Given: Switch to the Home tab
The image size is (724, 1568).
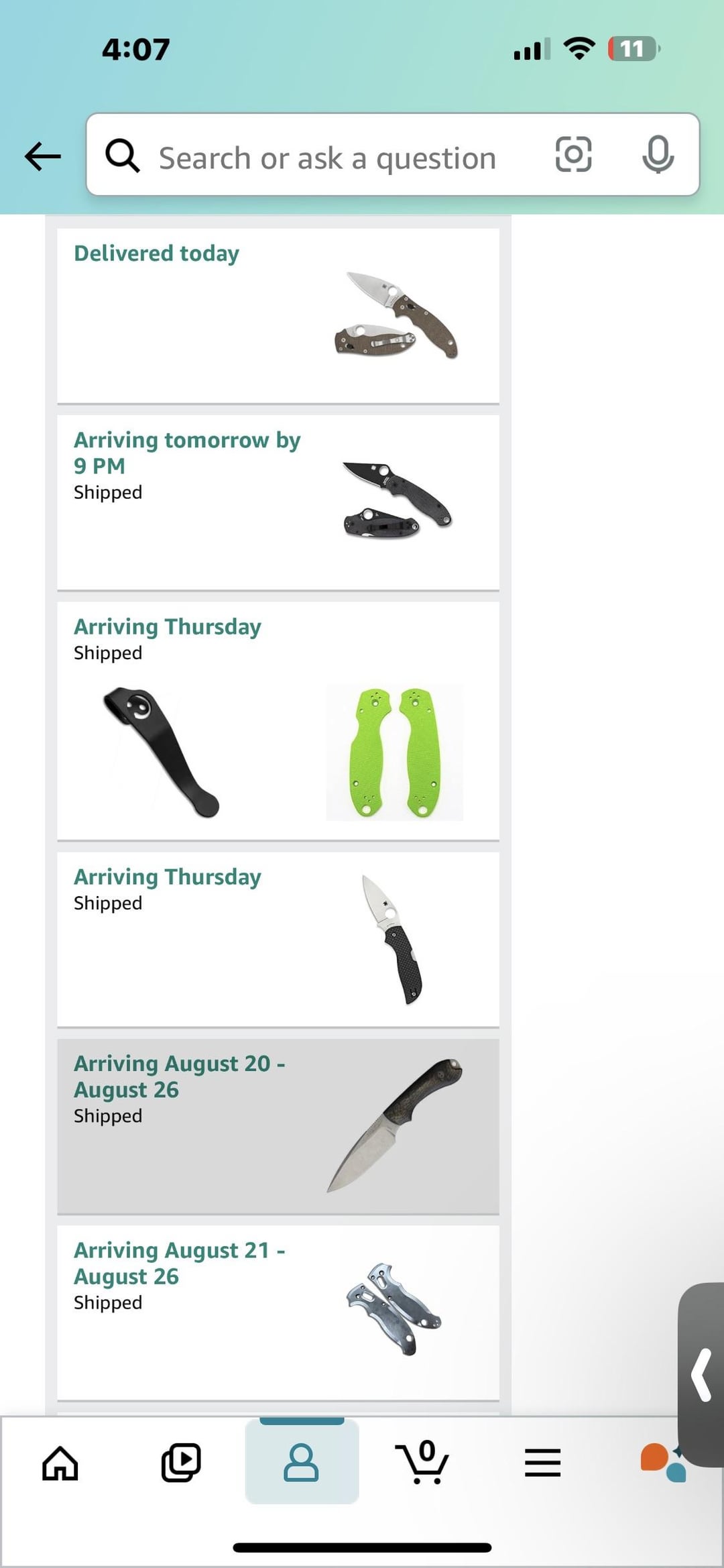Looking at the screenshot, I should pos(60,1463).
